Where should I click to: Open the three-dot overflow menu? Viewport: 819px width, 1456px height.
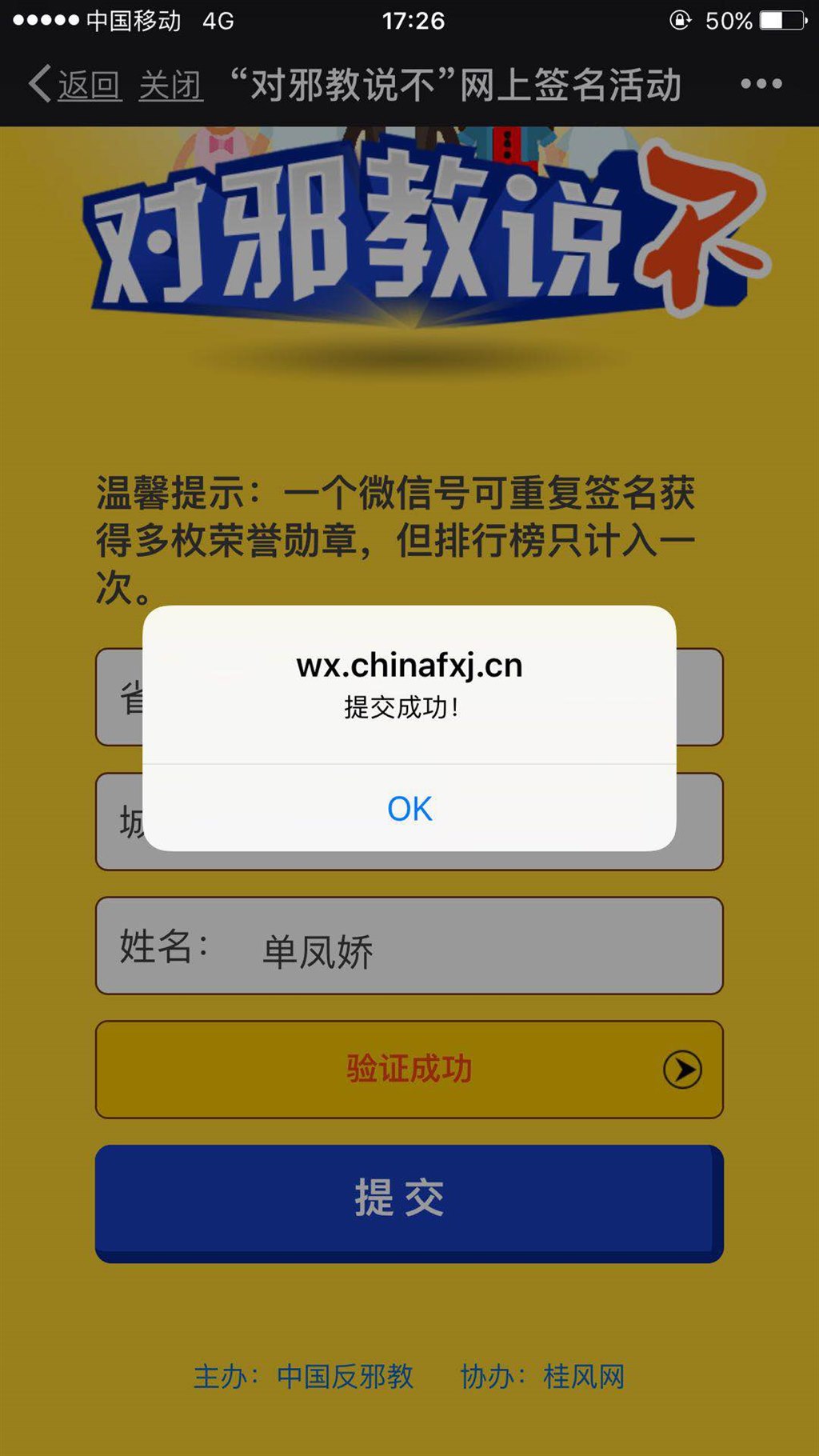(x=761, y=84)
